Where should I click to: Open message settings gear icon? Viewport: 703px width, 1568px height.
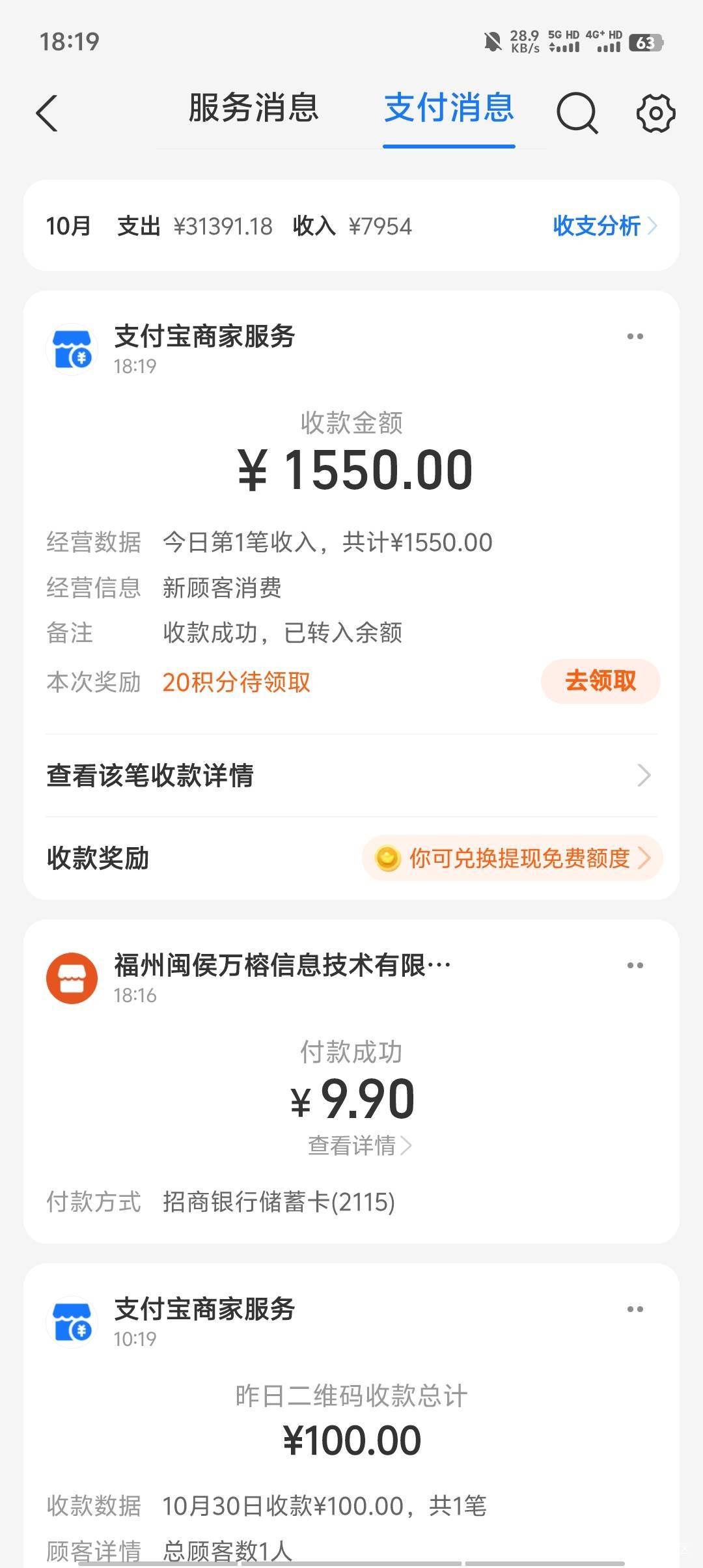point(655,113)
